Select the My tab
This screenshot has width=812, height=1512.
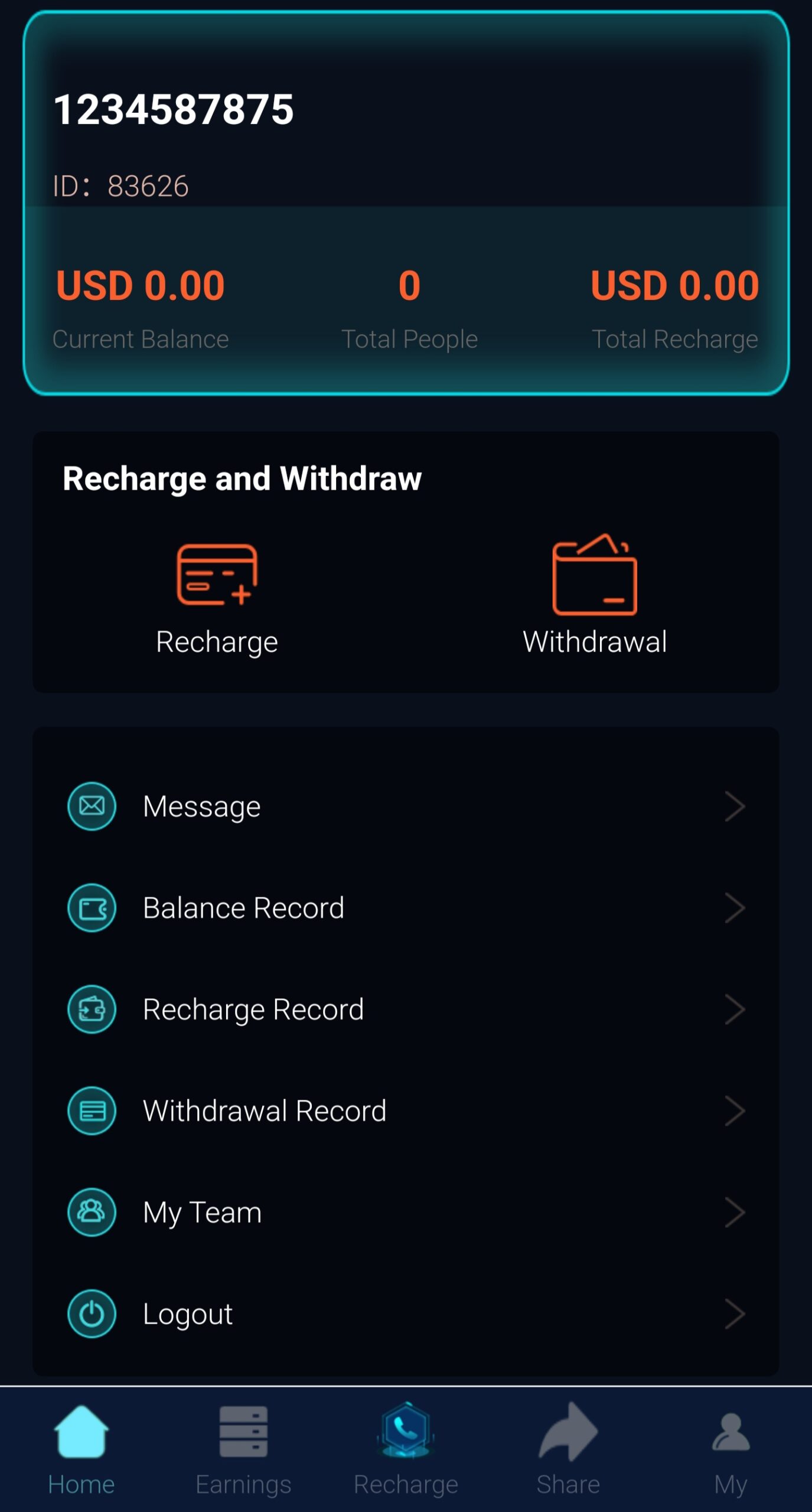click(x=731, y=1450)
